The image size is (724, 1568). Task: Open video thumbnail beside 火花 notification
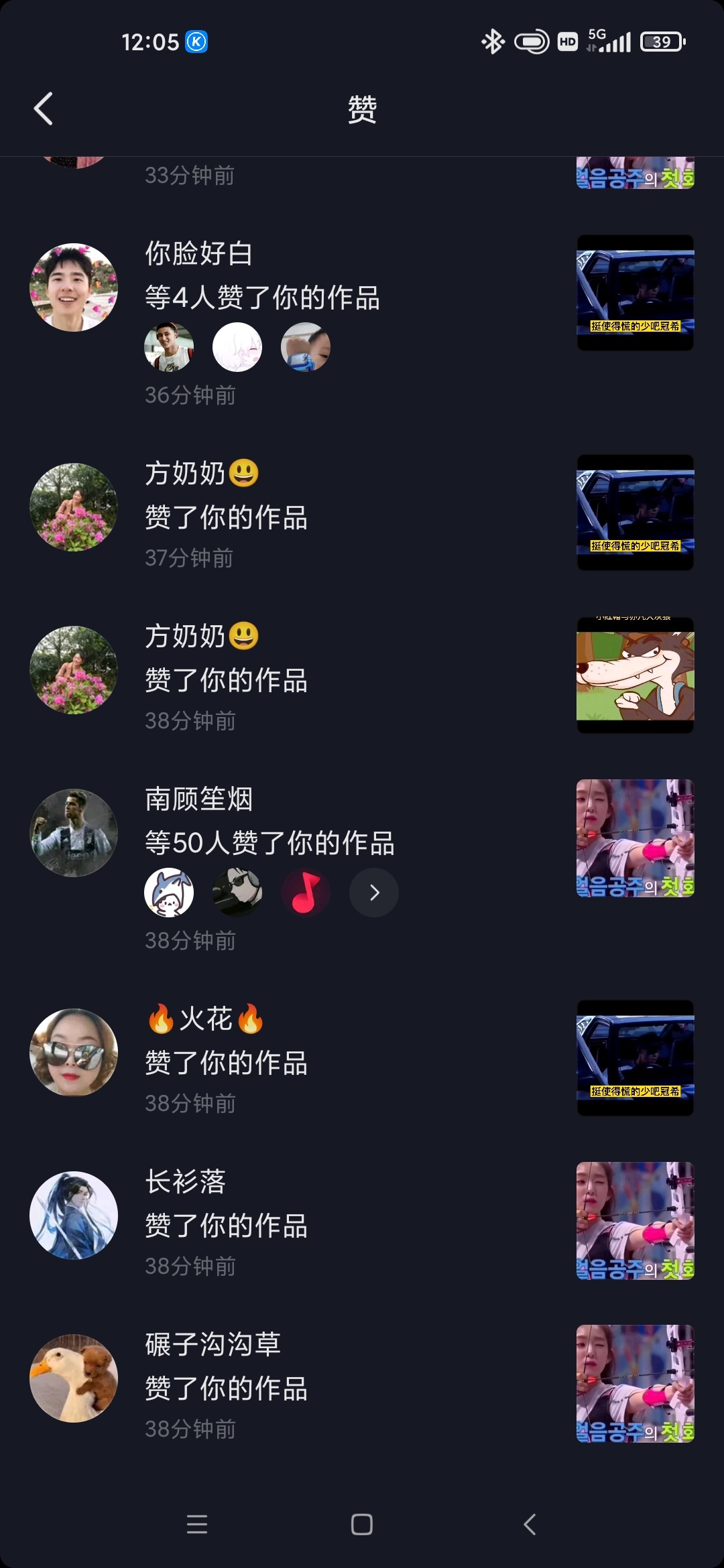click(635, 1058)
